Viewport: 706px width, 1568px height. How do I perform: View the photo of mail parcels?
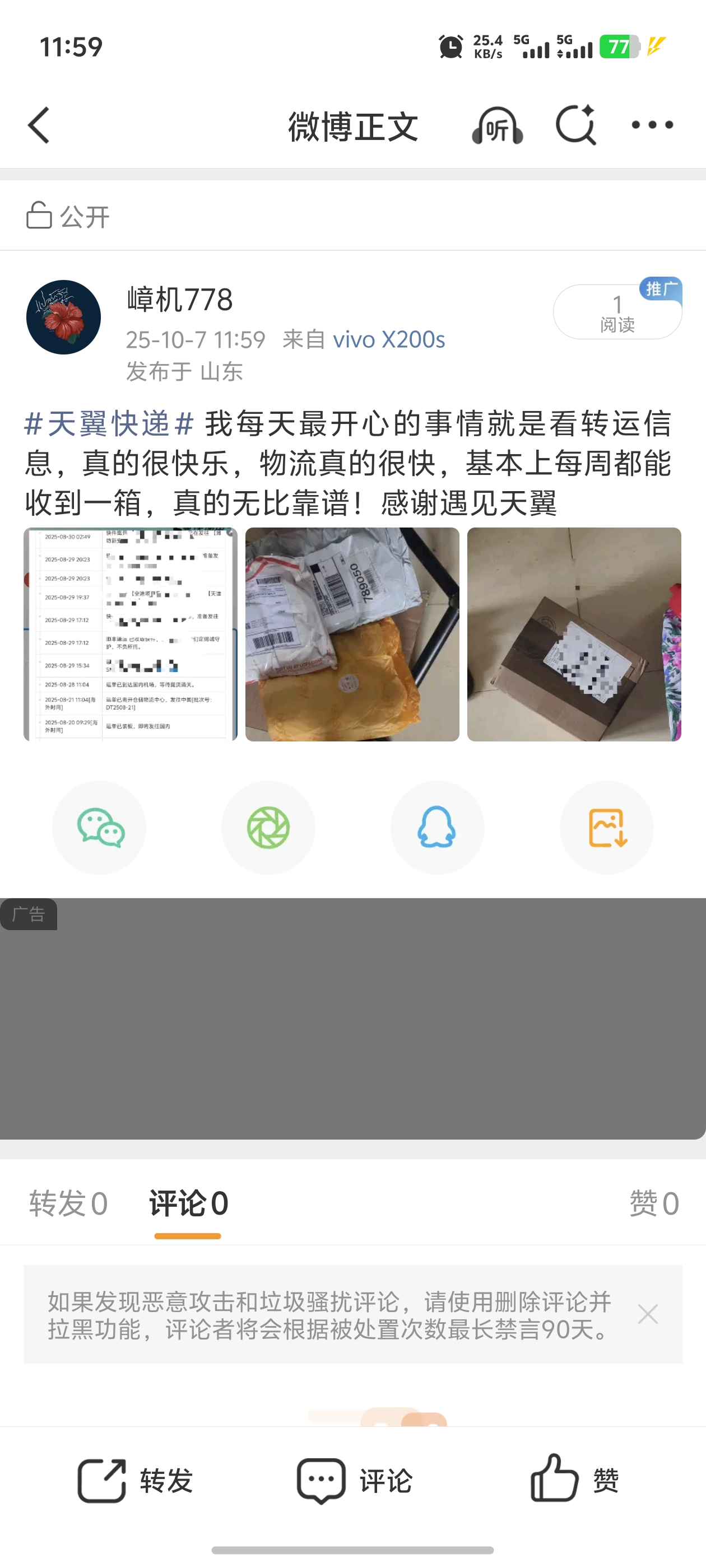352,634
